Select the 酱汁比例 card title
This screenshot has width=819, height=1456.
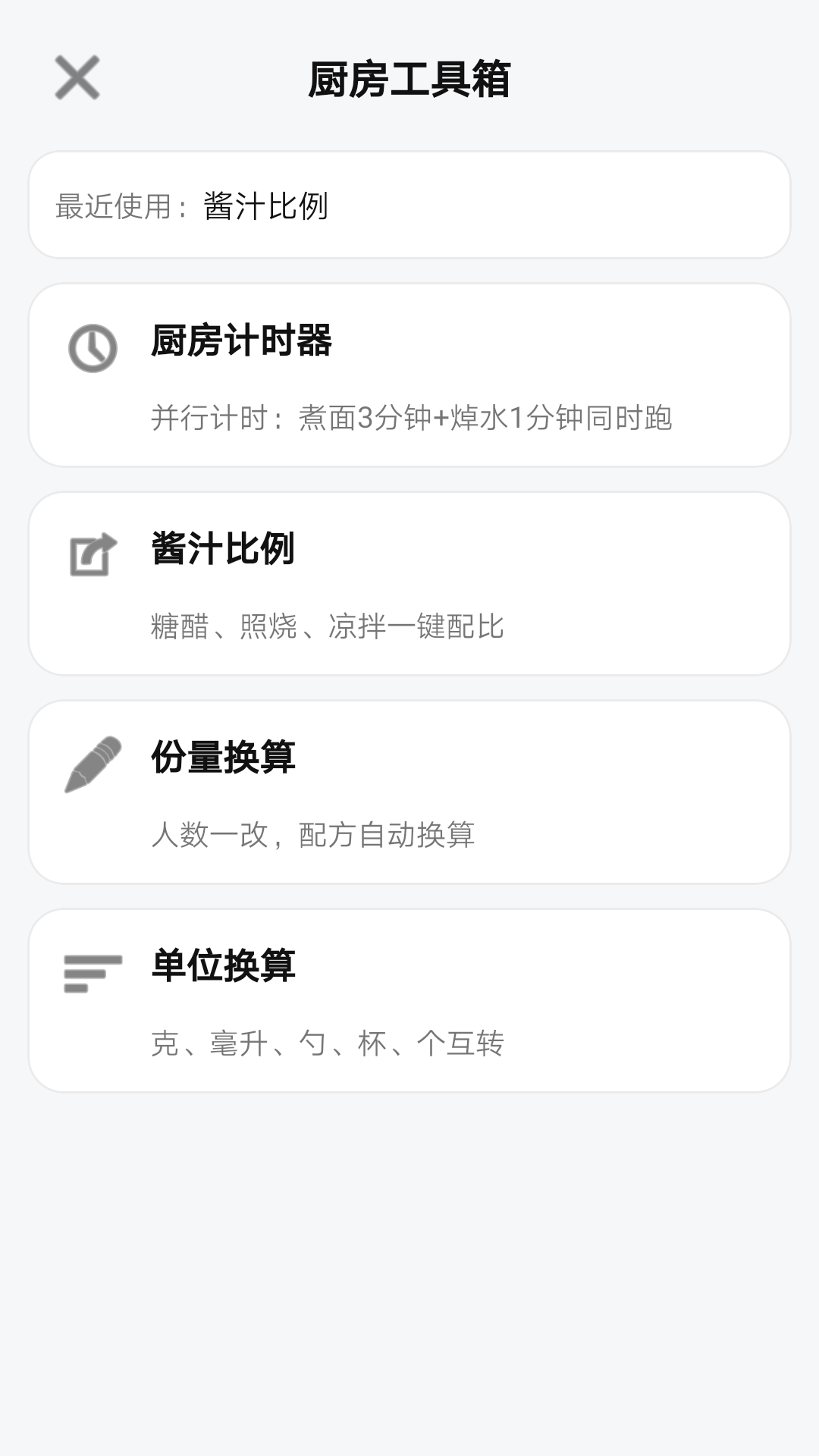220,551
